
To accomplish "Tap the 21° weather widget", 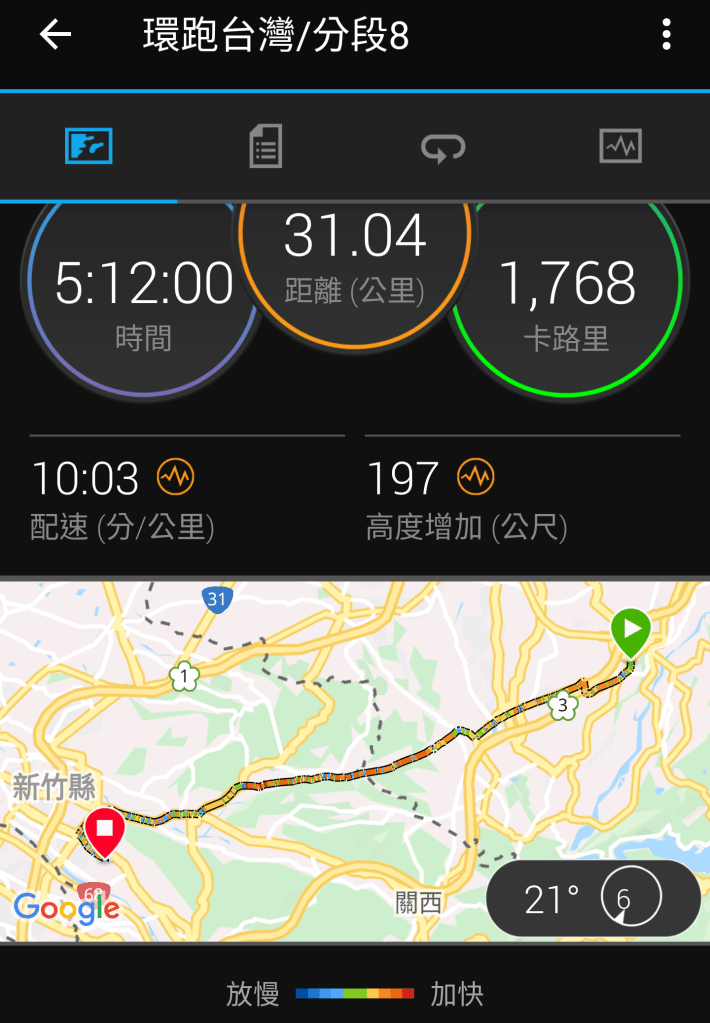I will [x=593, y=900].
